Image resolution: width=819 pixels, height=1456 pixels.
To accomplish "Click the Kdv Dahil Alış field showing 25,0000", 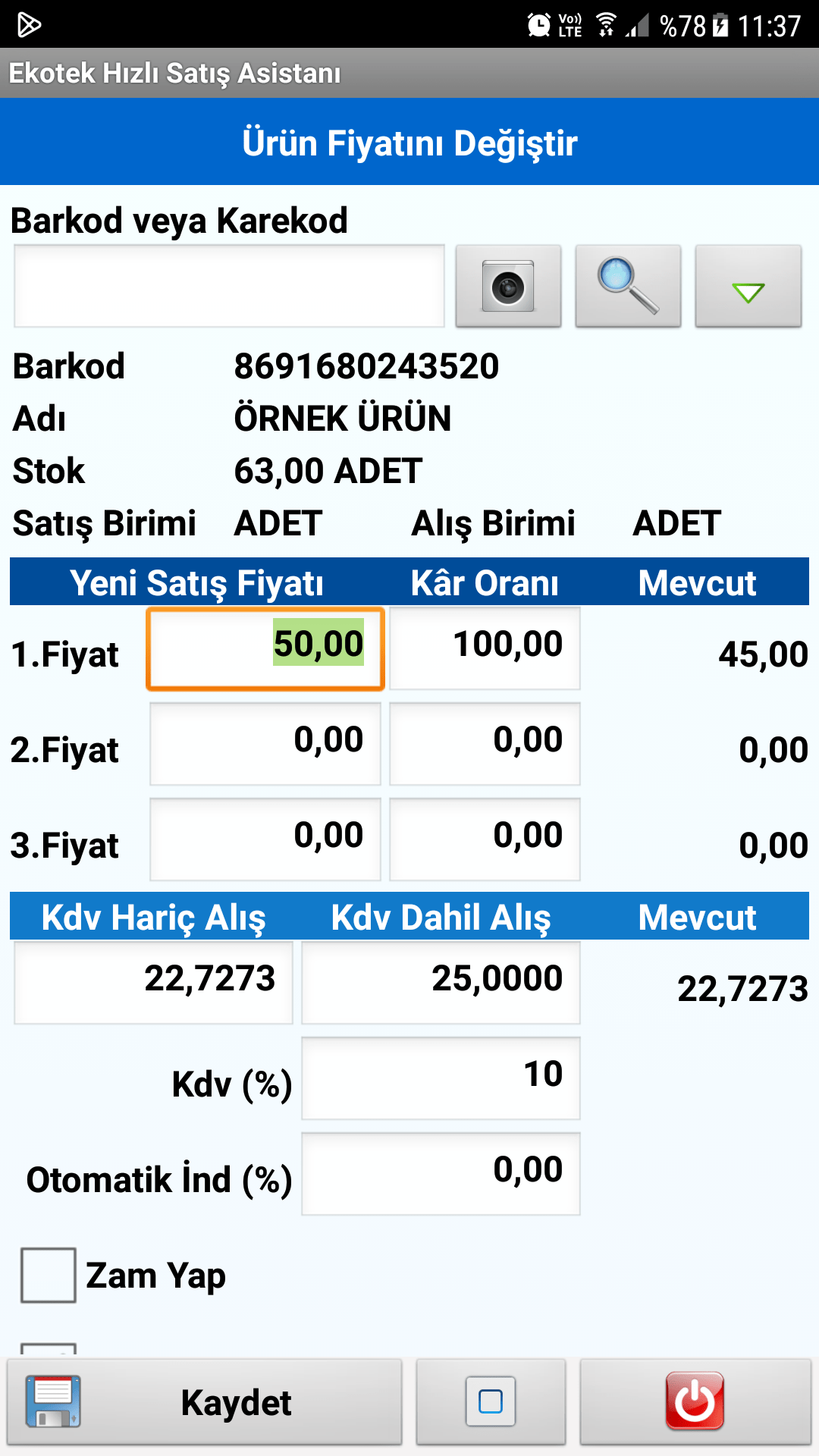I will click(x=440, y=982).
